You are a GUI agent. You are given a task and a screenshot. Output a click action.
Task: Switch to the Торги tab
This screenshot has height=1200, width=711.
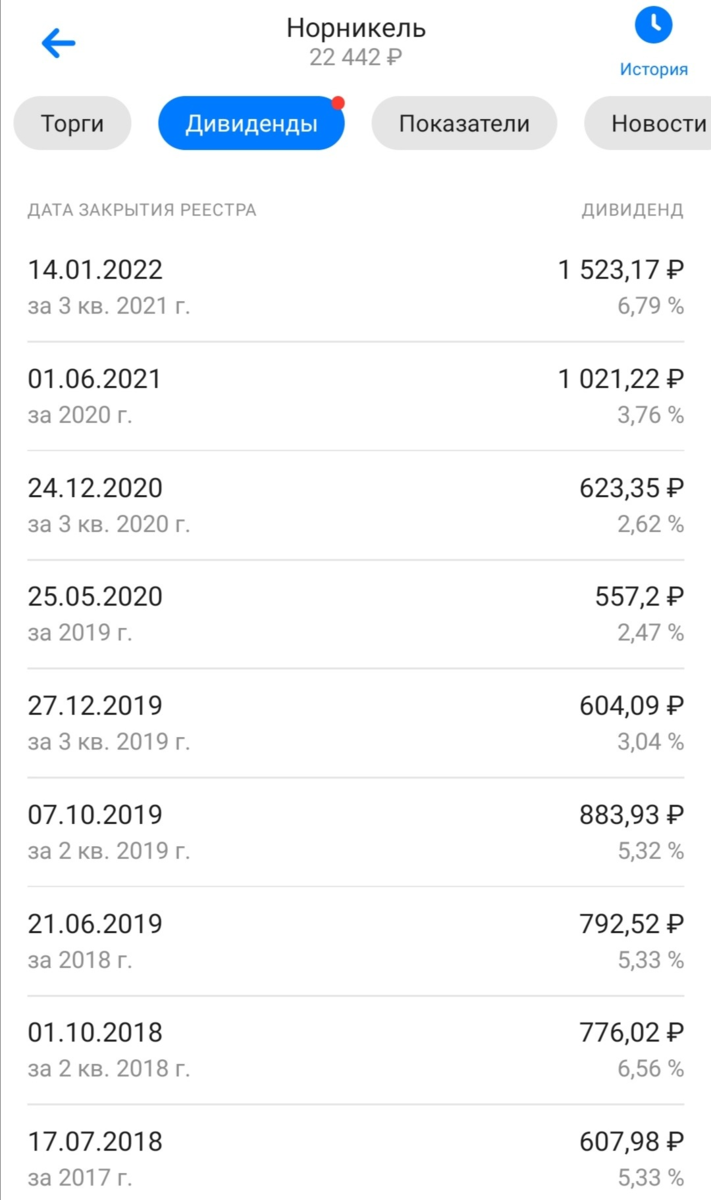[72, 124]
